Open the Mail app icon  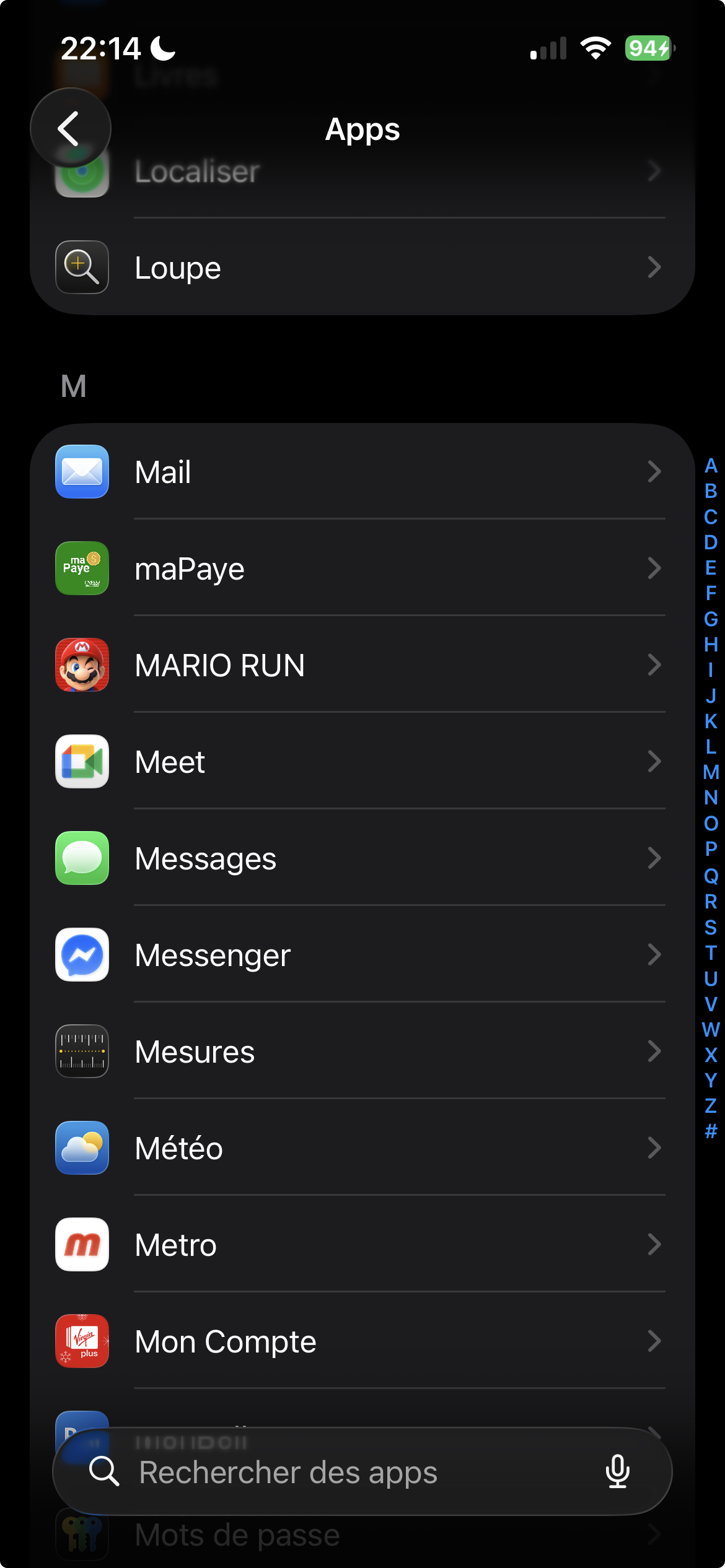[81, 472]
